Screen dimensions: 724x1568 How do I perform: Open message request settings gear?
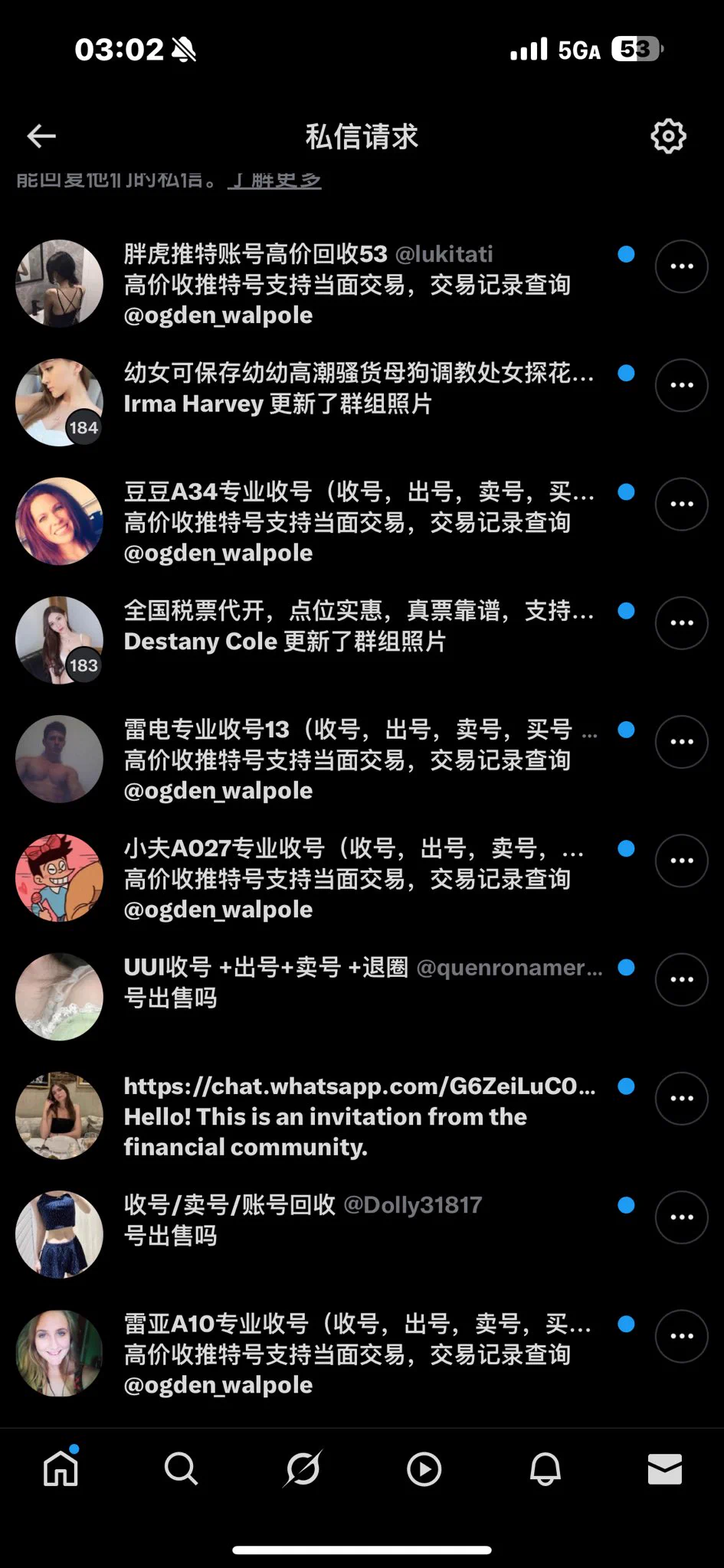tap(667, 136)
